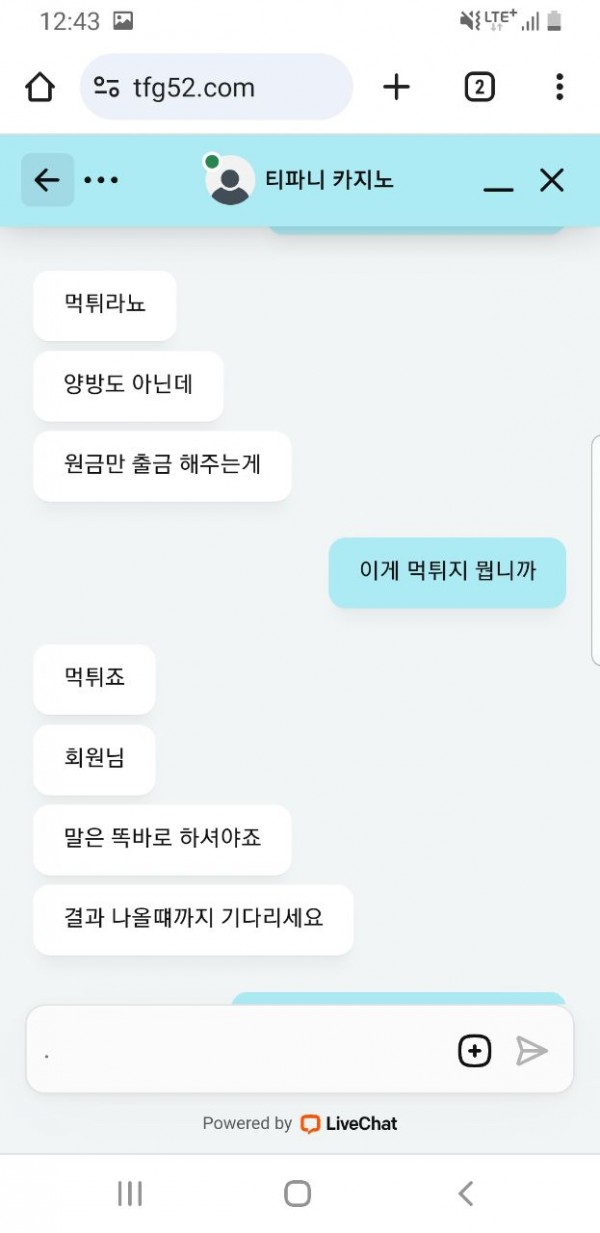Tap the tfg52.com address bar
The image size is (600, 1233).
216,88
